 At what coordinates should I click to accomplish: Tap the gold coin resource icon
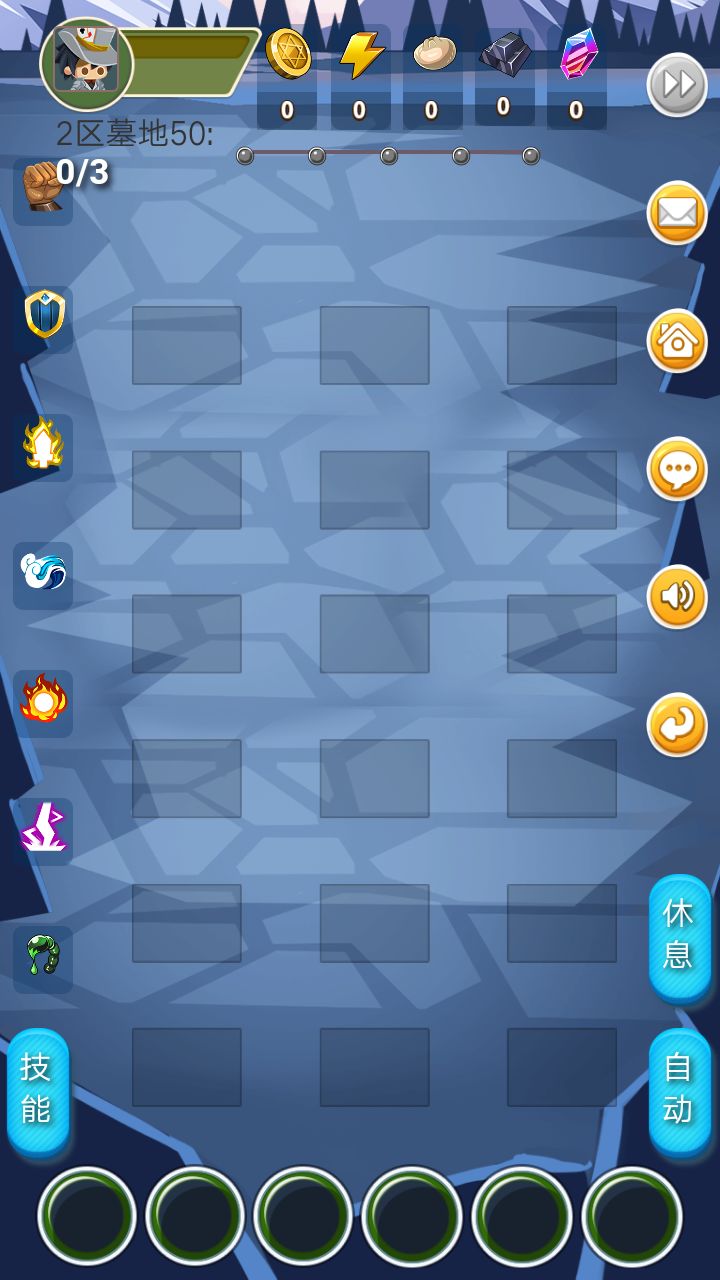tap(287, 55)
